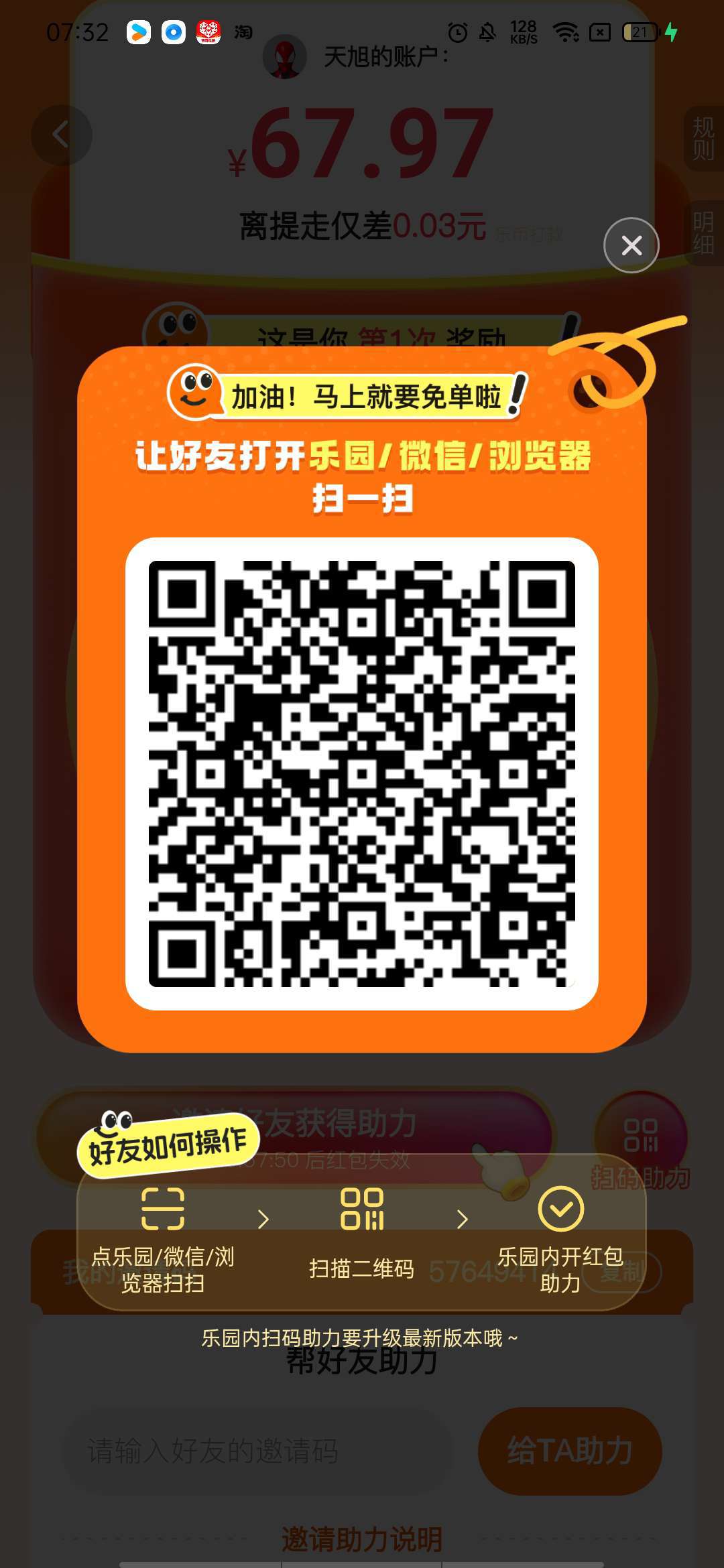The height and width of the screenshot is (1568, 724).
Task: Tap the 给TA助力 button
Action: 570,1451
